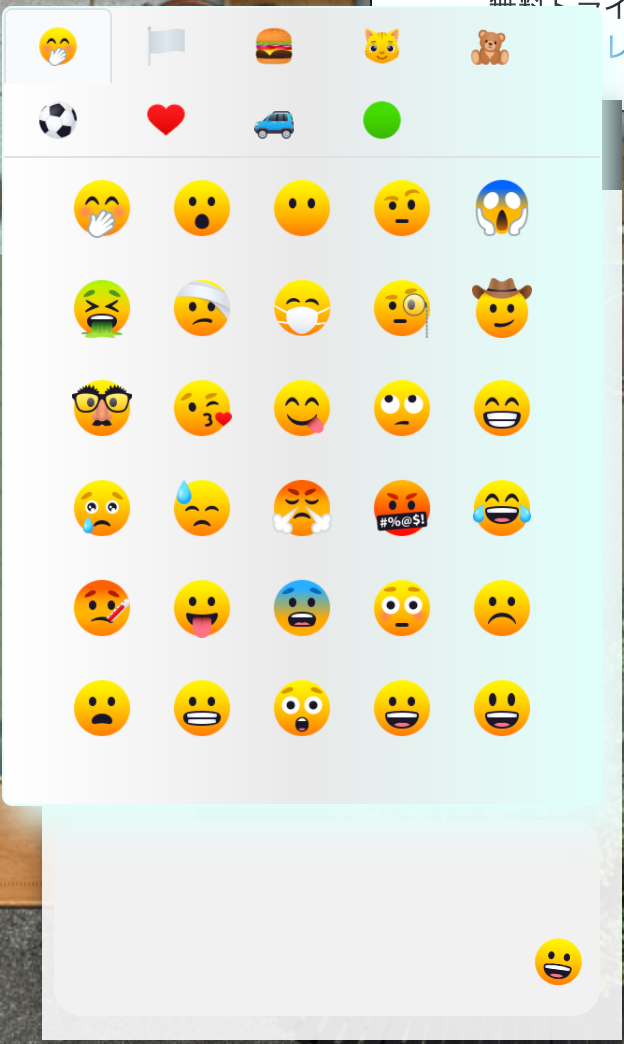Choose the disguised face with glasses emoji

tap(102, 408)
